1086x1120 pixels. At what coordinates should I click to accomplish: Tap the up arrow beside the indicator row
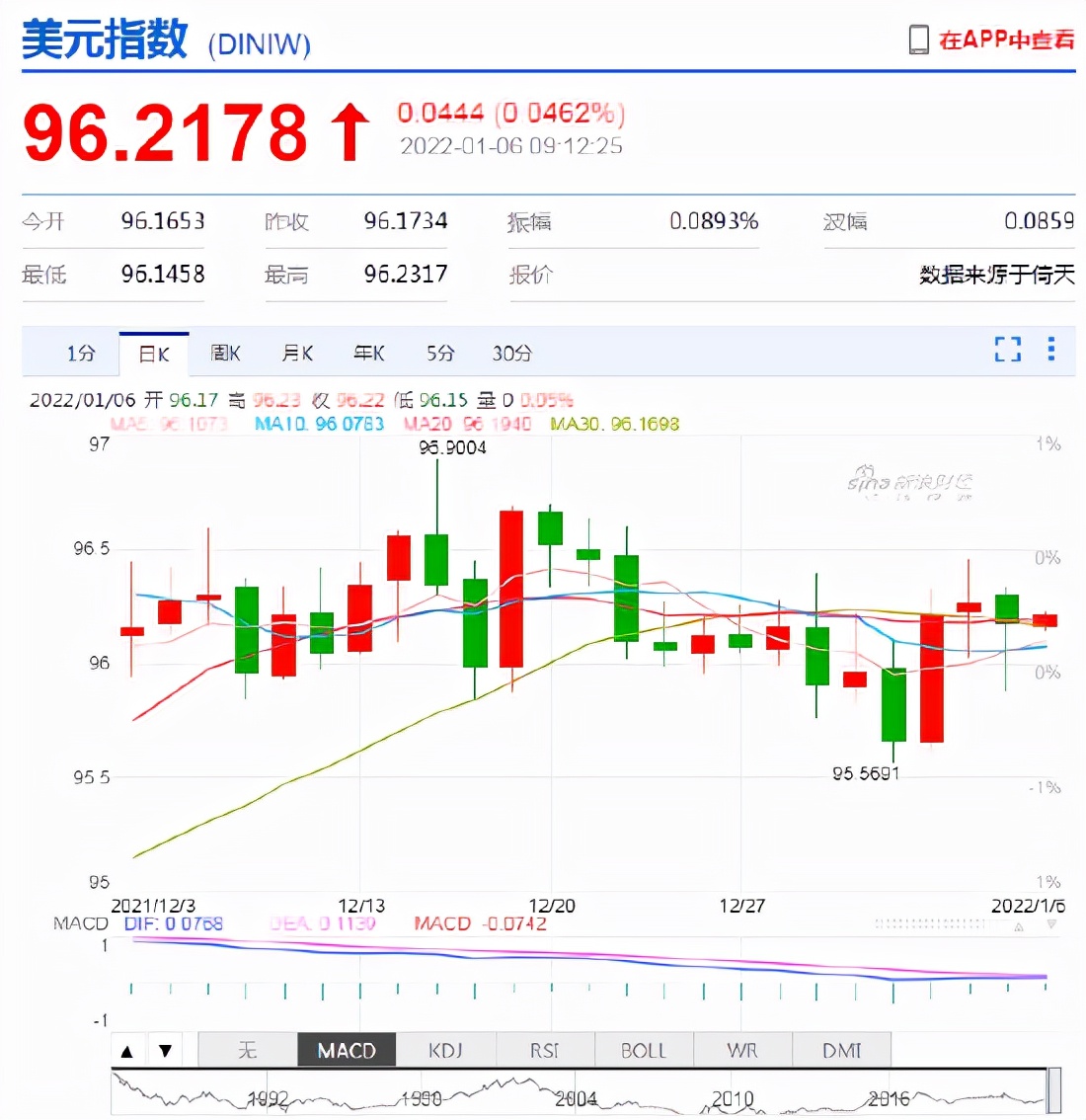[127, 1051]
